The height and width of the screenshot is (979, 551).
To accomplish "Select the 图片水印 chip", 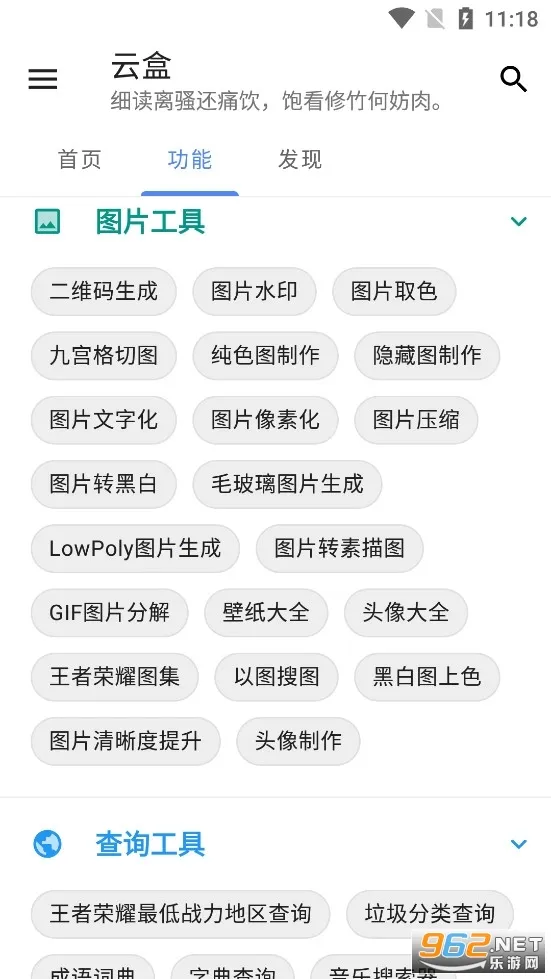I will (254, 292).
